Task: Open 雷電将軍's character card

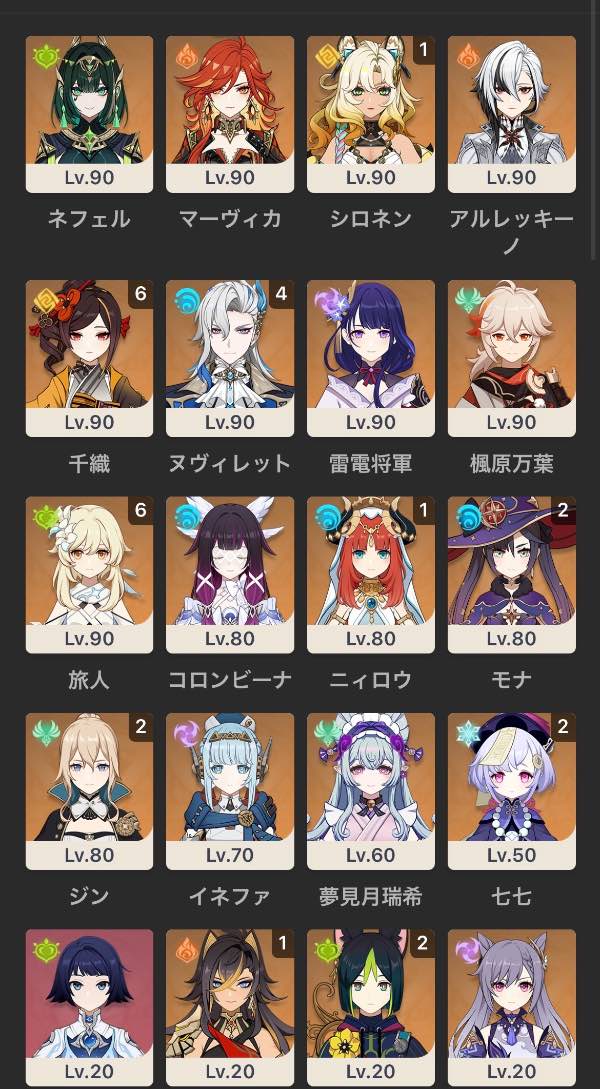Action: tap(371, 358)
